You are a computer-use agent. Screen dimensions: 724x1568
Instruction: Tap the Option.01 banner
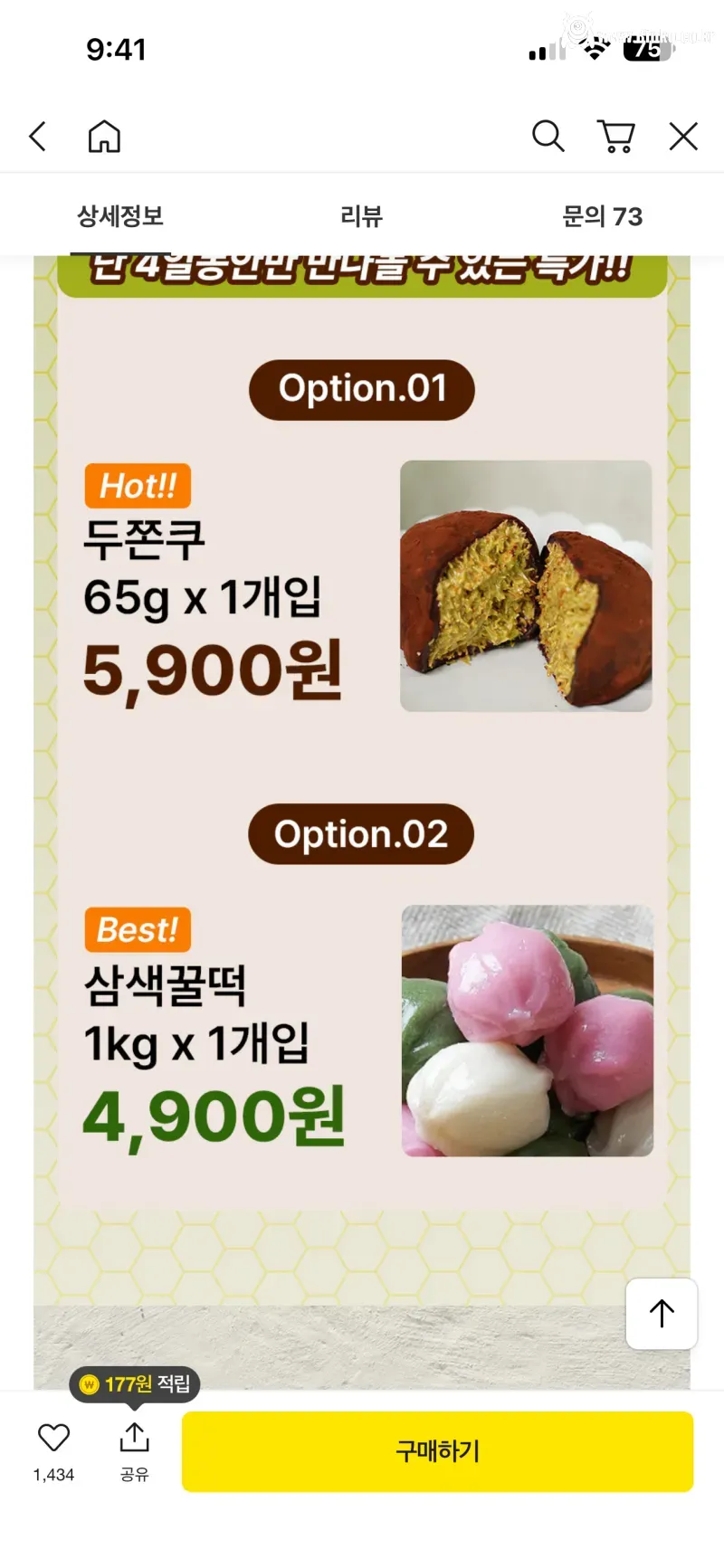click(362, 389)
